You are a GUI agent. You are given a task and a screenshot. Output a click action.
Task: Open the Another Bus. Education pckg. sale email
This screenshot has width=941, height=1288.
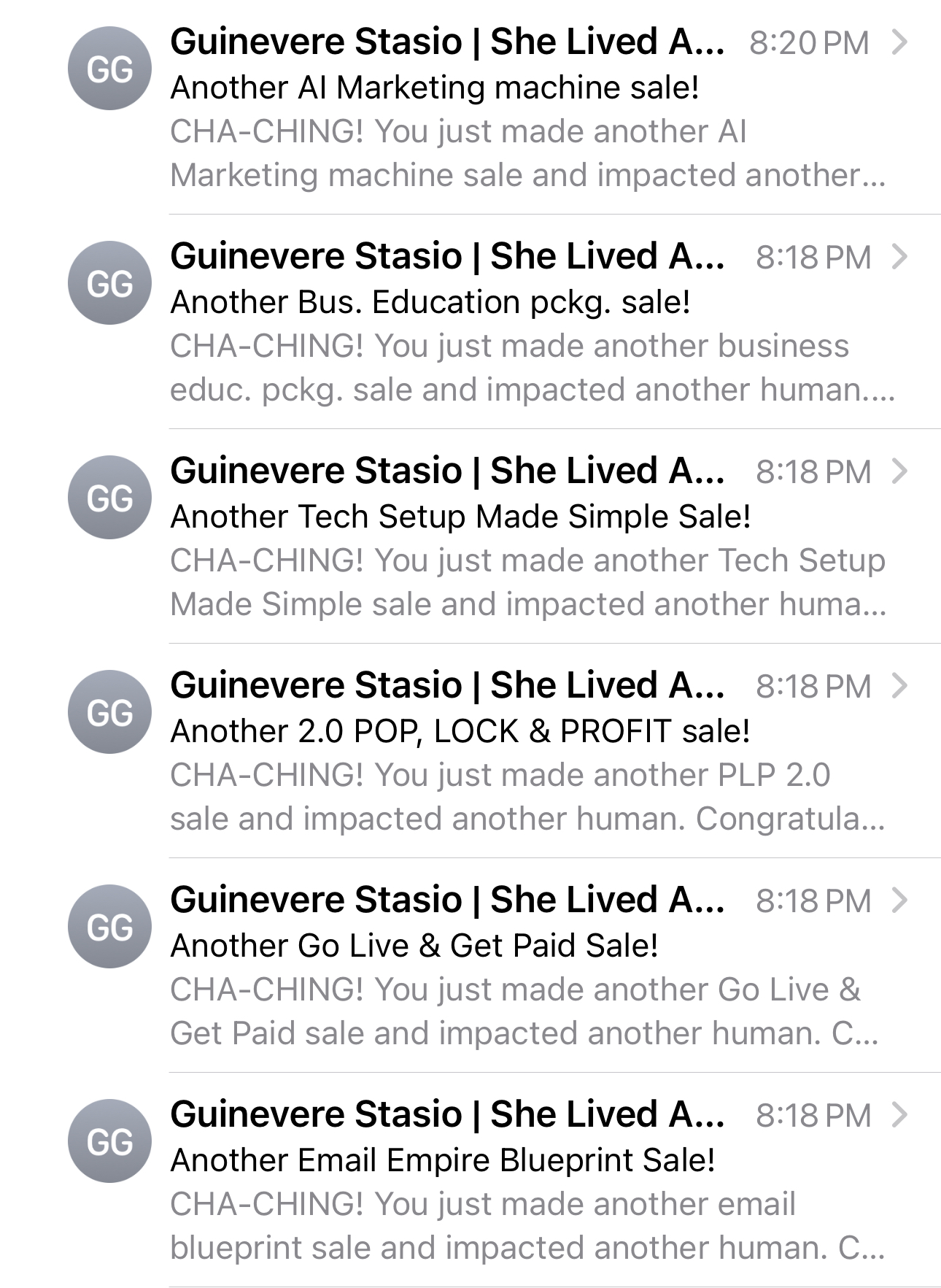[467, 323]
